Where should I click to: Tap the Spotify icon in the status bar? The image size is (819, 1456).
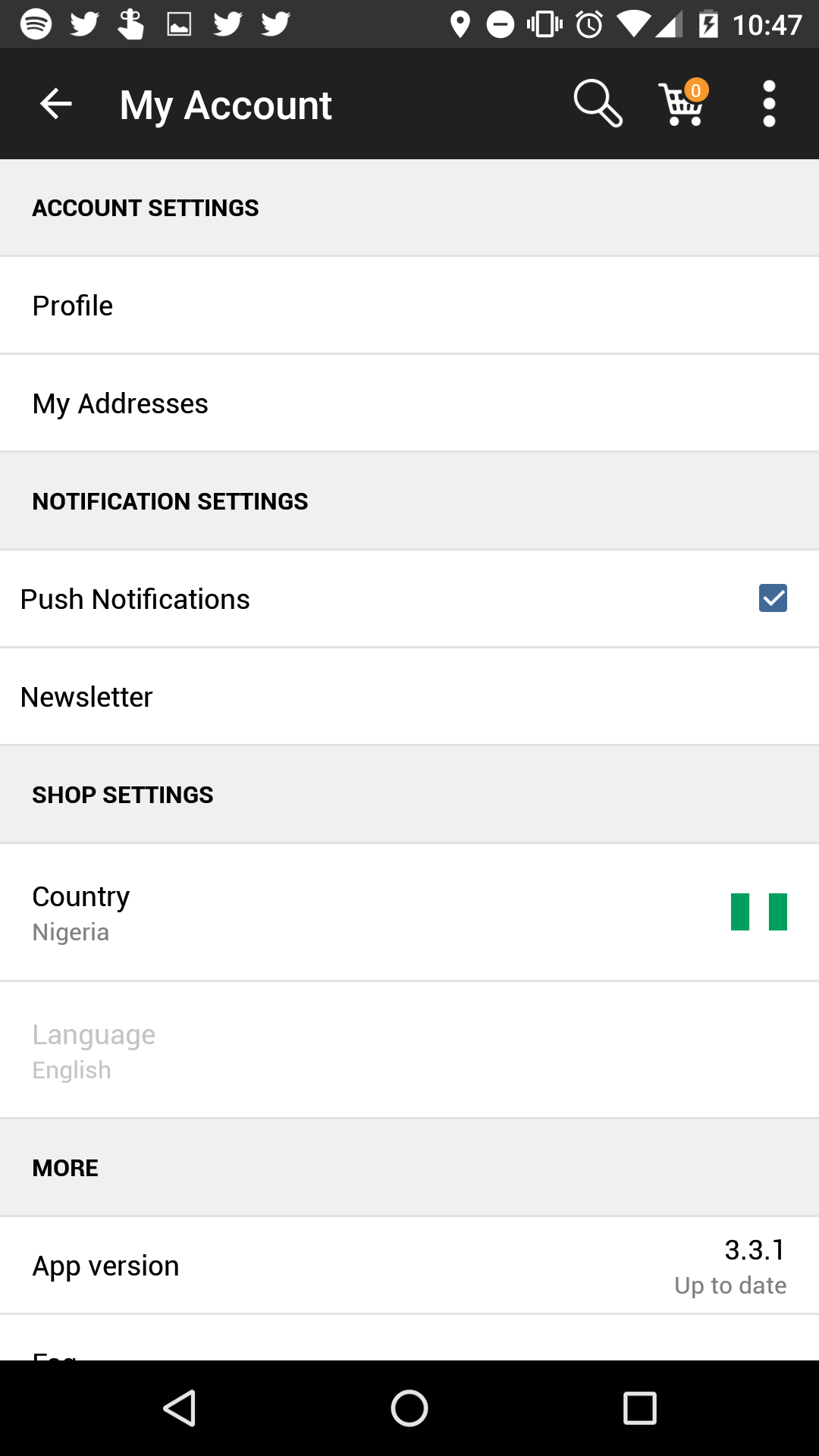click(x=35, y=23)
